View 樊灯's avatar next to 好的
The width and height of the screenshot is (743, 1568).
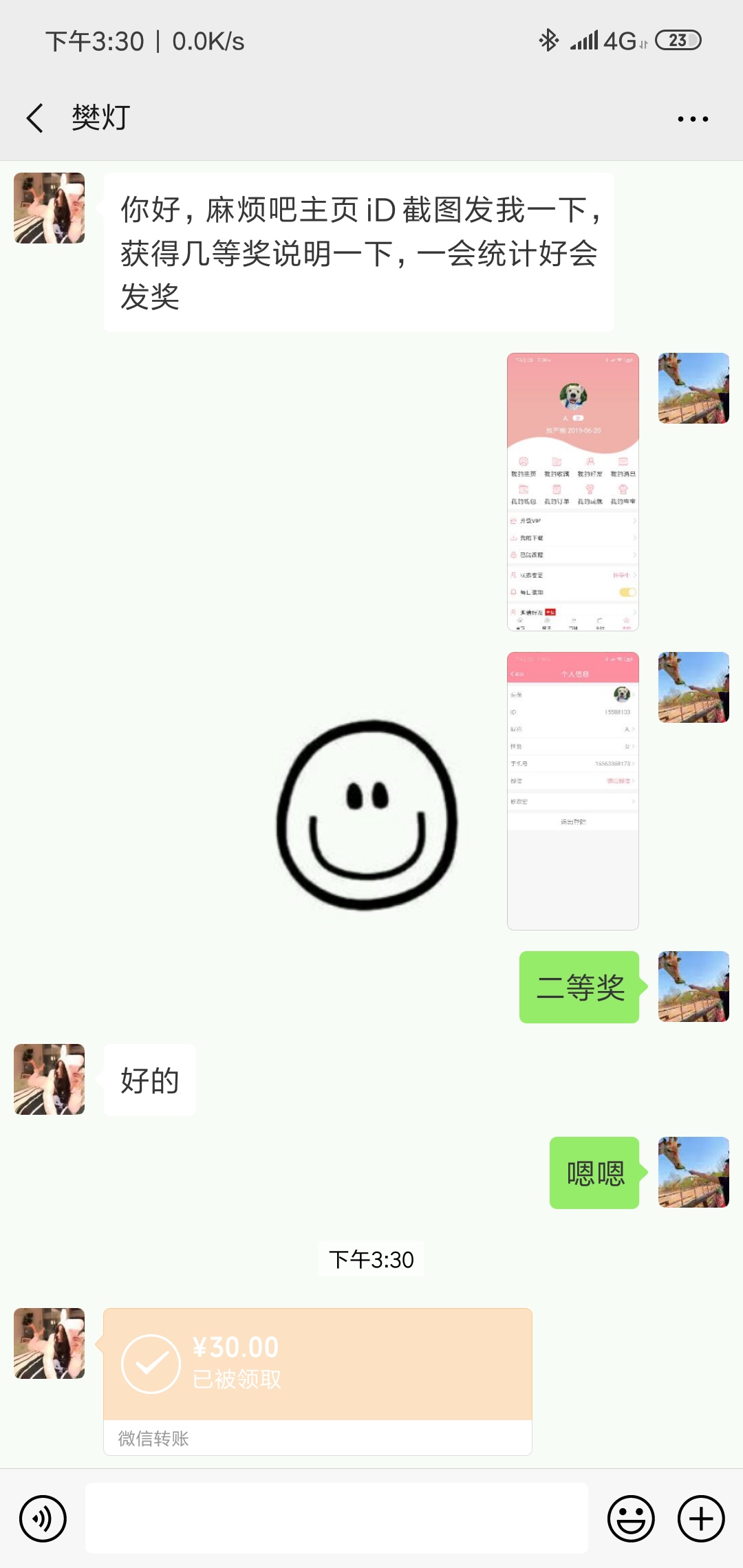point(50,1079)
